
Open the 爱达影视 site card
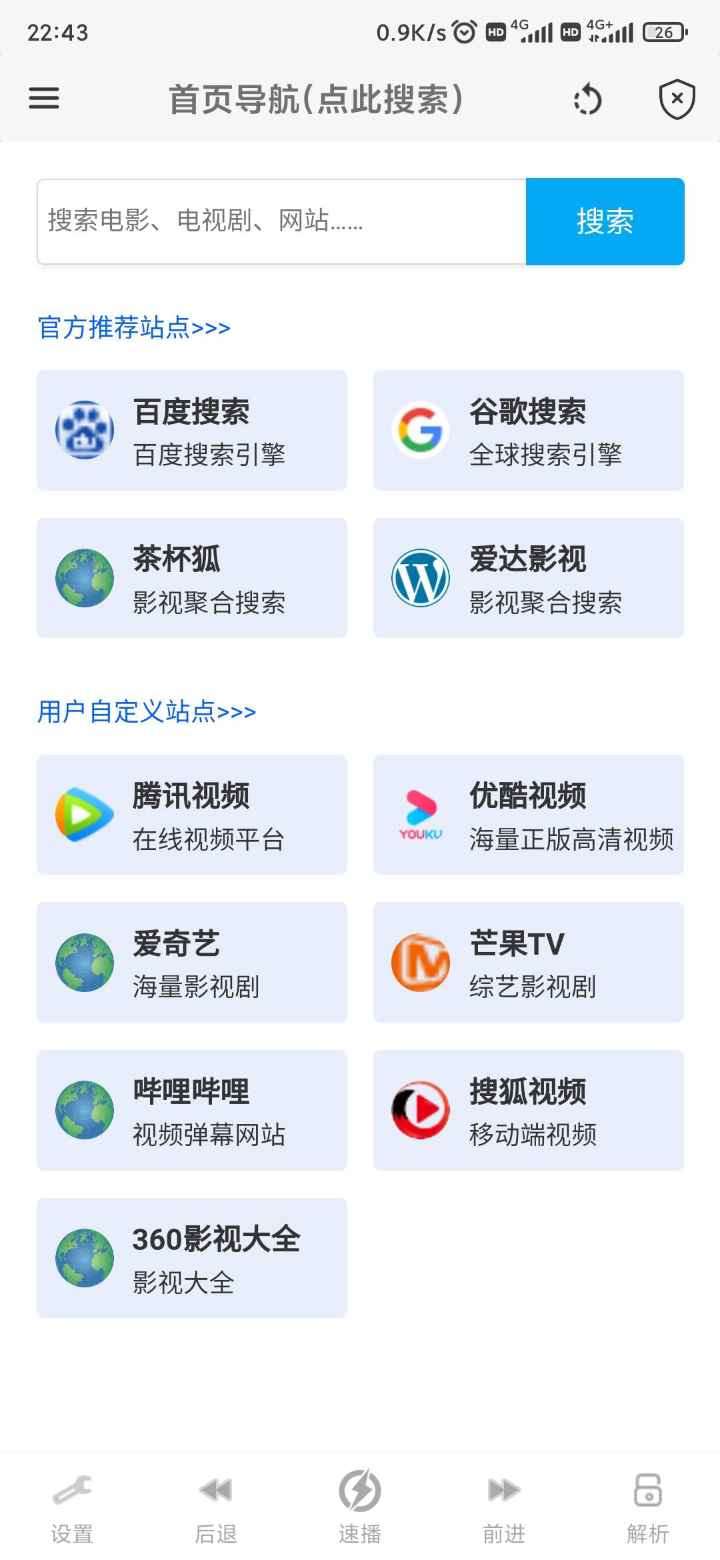[529, 578]
